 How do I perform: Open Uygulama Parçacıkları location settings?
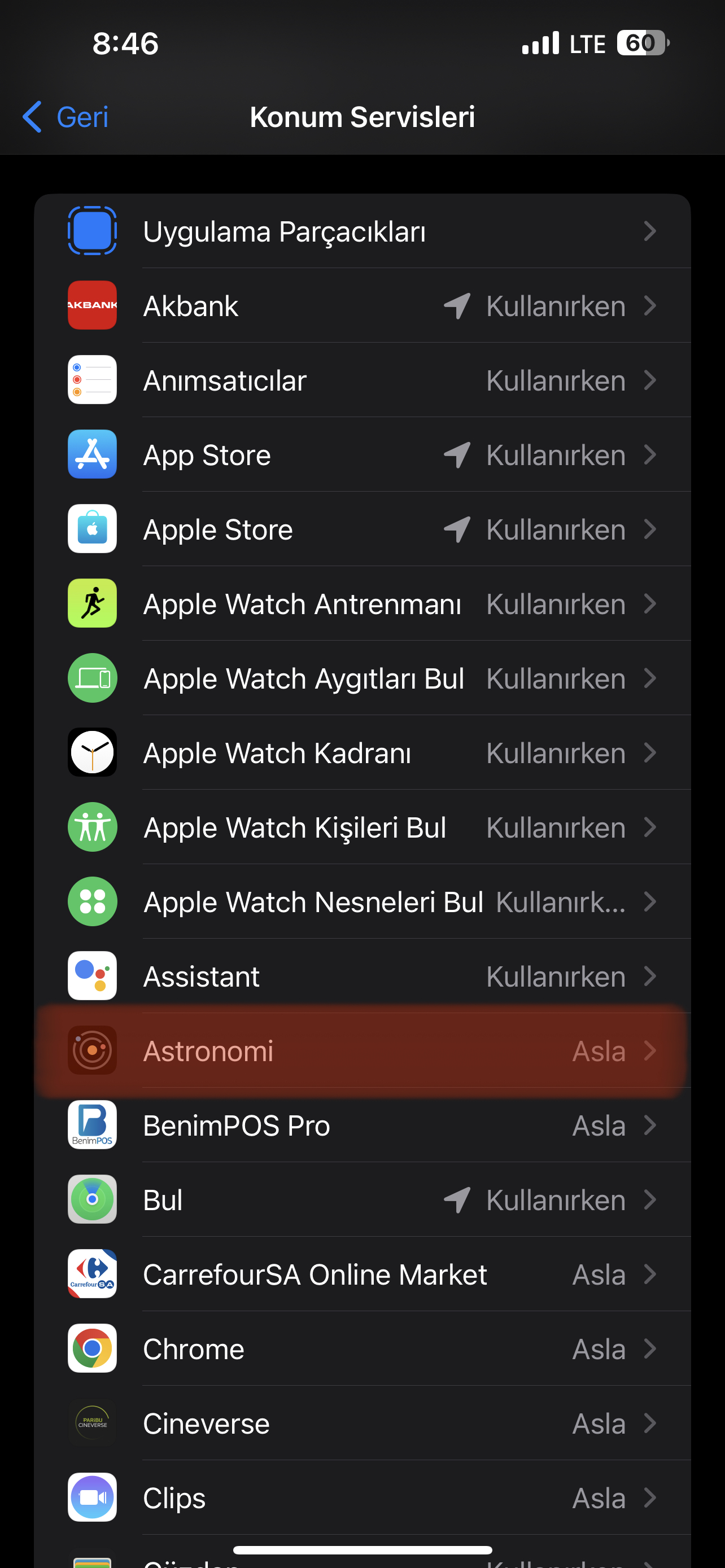[362, 231]
